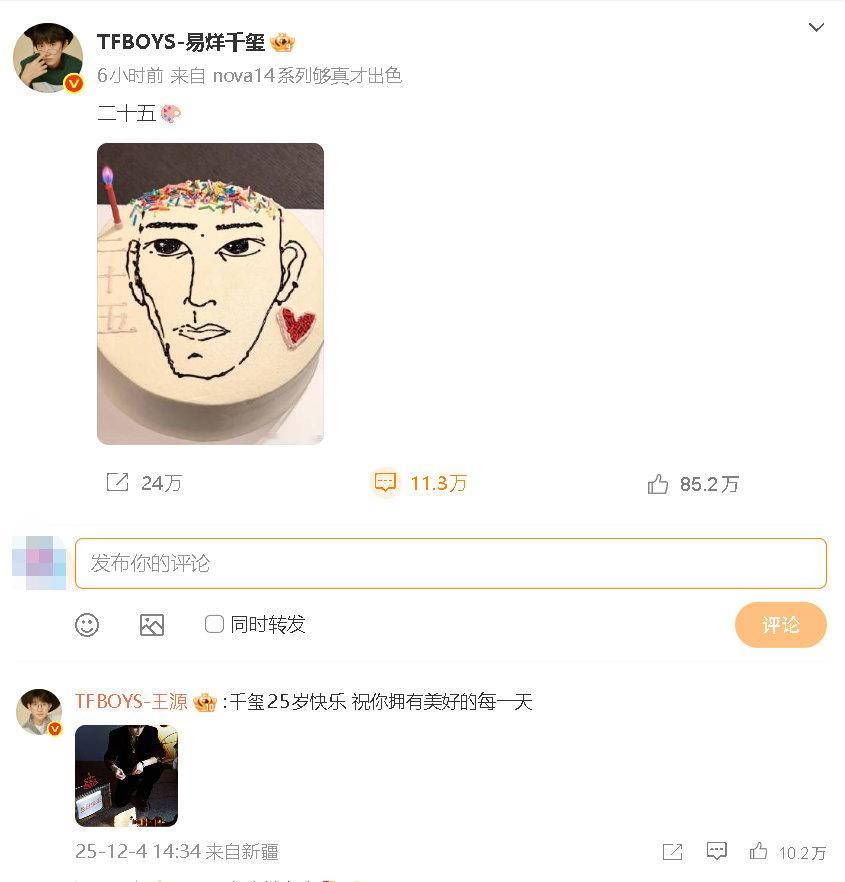Collapse the post with the top-right chevron
This screenshot has width=845, height=882.
(x=816, y=29)
